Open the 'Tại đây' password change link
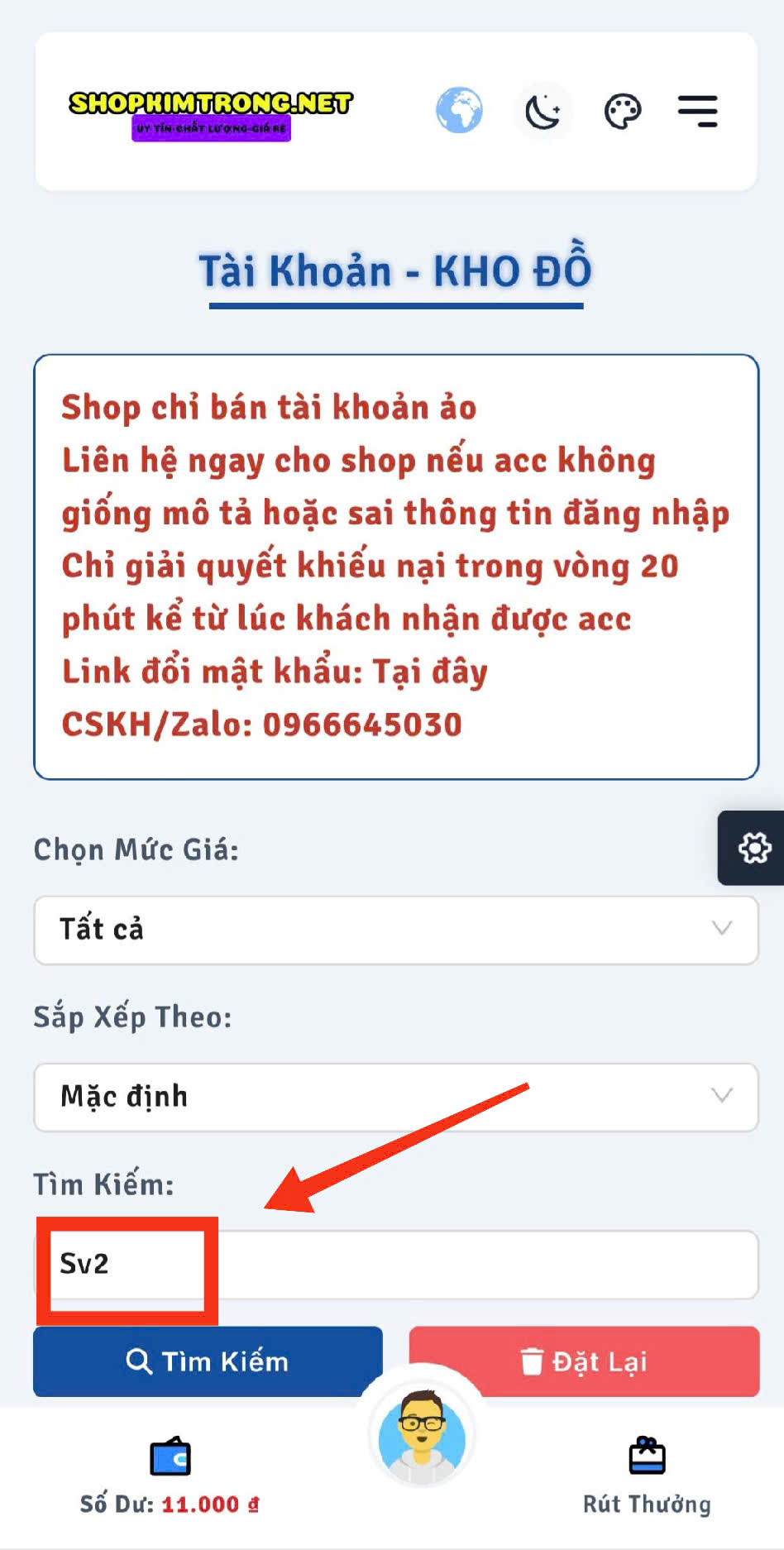This screenshot has width=784, height=1550. [x=429, y=672]
